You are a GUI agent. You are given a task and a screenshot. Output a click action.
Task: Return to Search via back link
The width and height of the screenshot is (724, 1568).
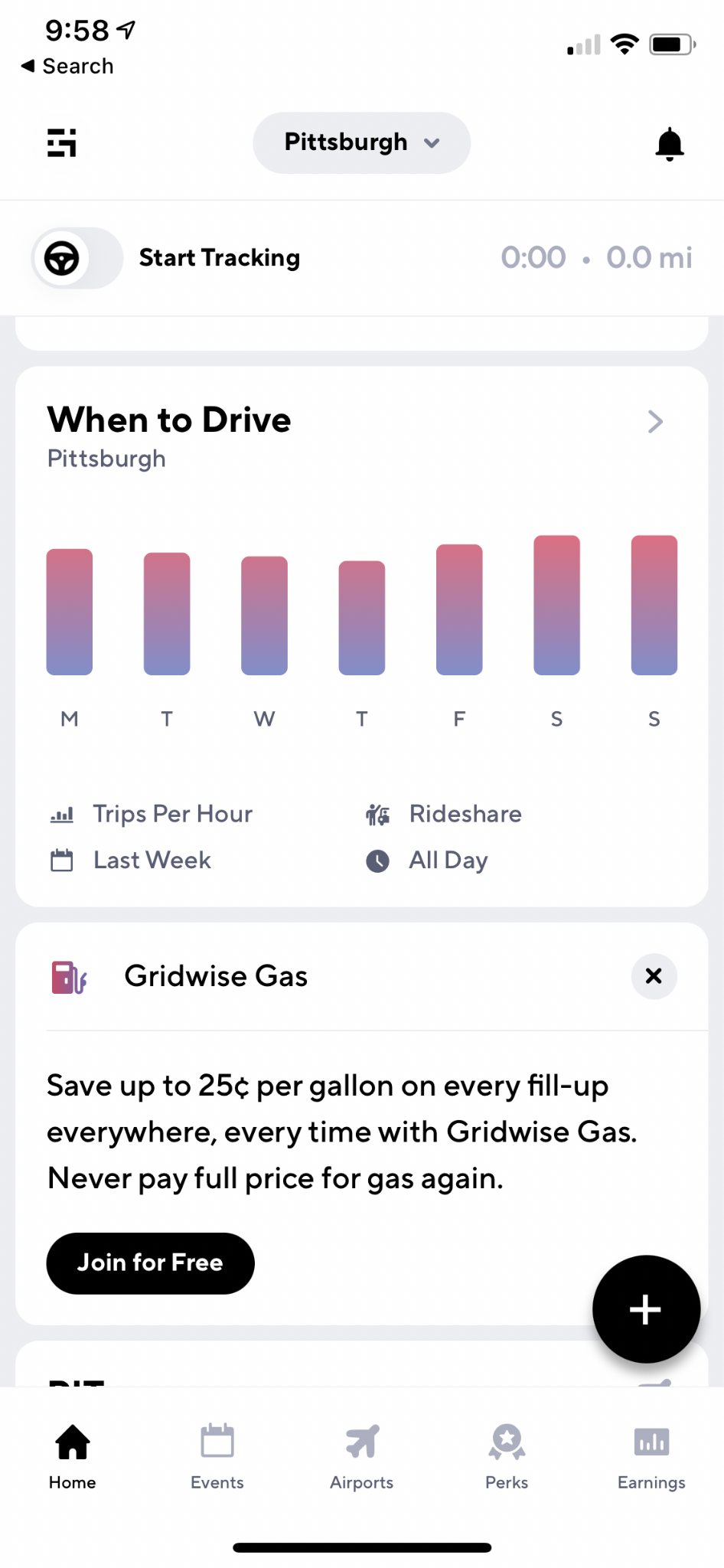[x=67, y=67]
